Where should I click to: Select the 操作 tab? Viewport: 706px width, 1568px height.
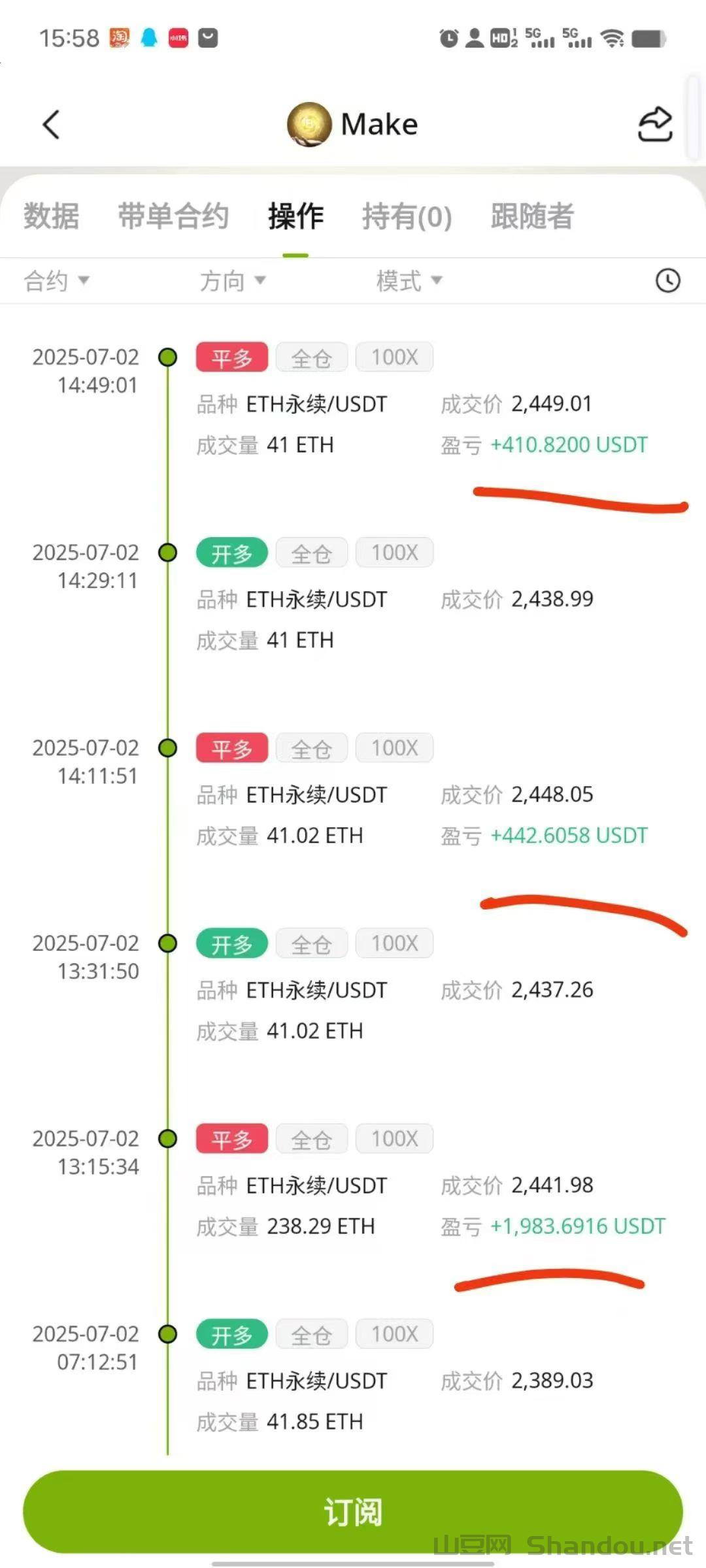click(295, 216)
